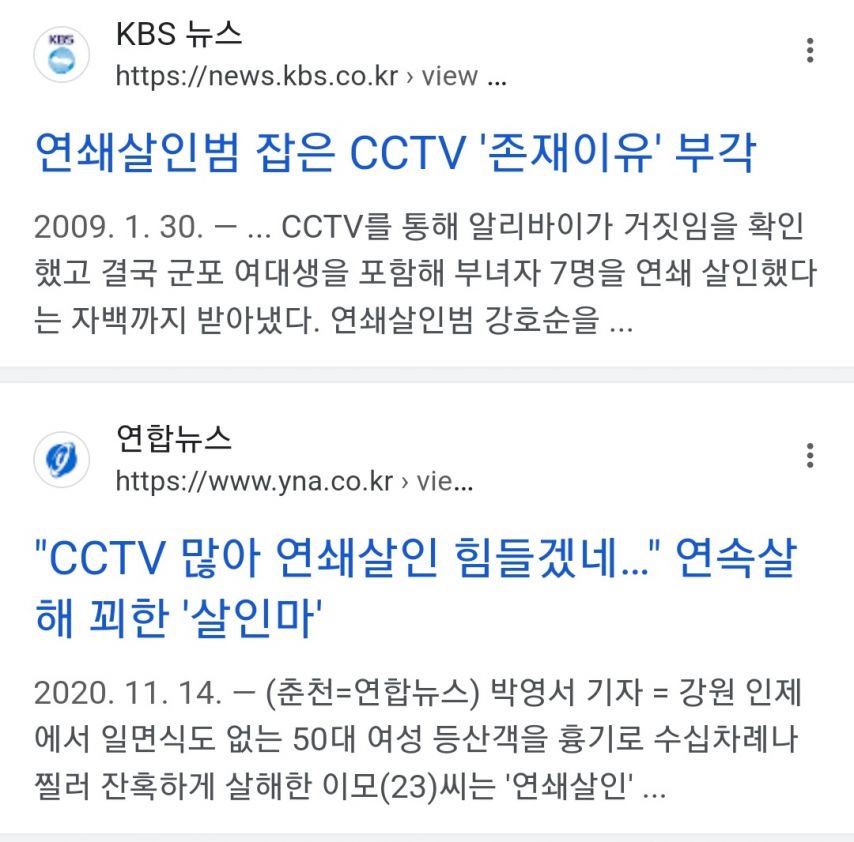Tap the www.yna.co.kr site URL
Image resolution: width=854 pixels, height=842 pixels.
point(294,482)
